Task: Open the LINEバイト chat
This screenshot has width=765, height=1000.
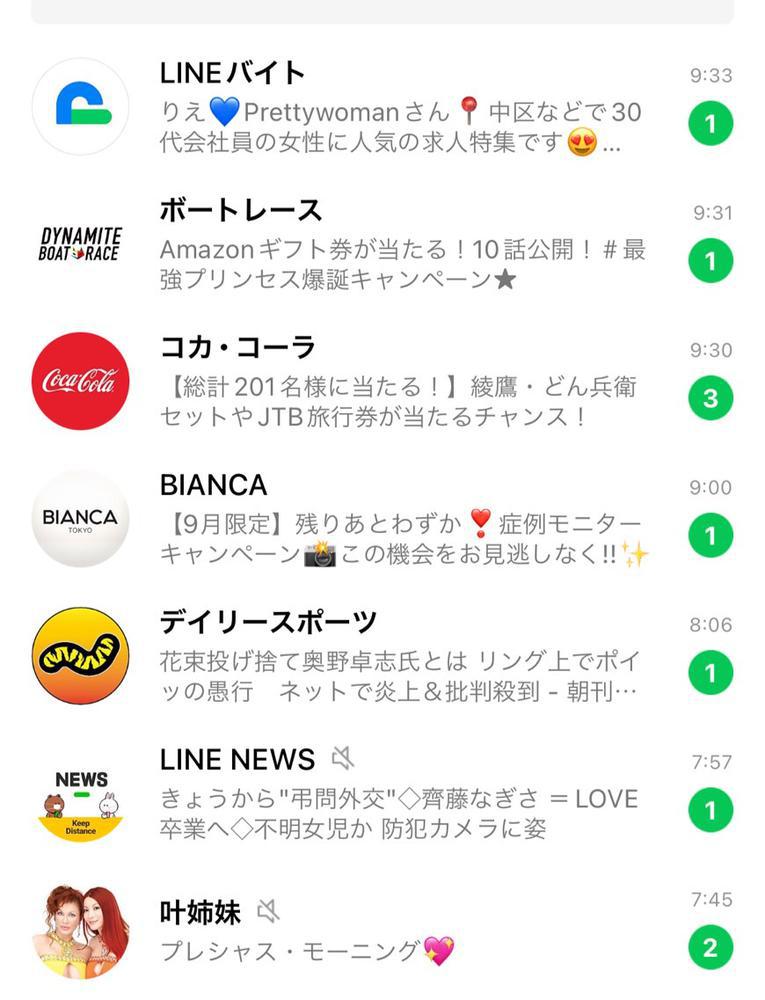Action: pyautogui.click(x=400, y=108)
